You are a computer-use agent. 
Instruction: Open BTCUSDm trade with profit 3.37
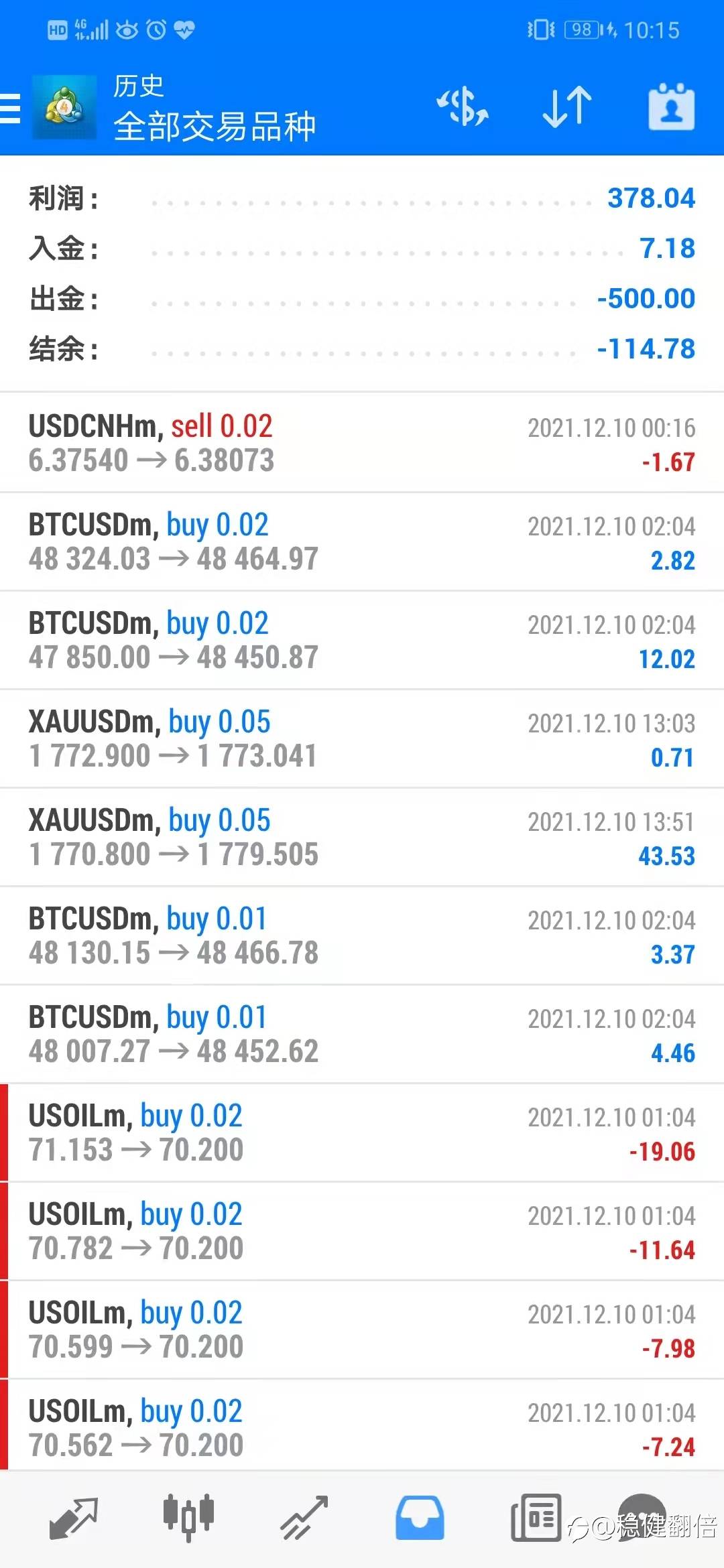[362, 935]
